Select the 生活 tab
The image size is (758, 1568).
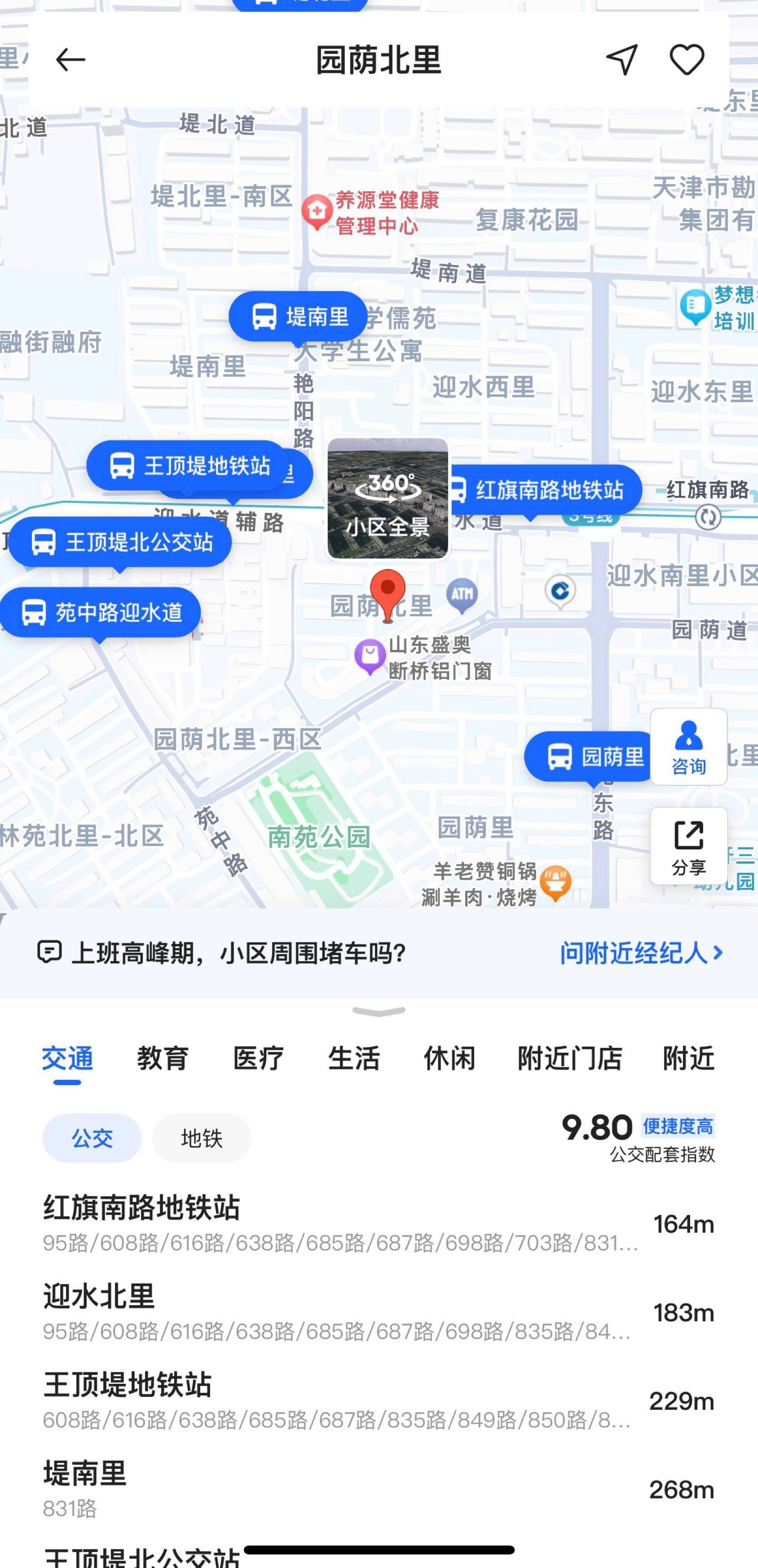pos(353,1059)
